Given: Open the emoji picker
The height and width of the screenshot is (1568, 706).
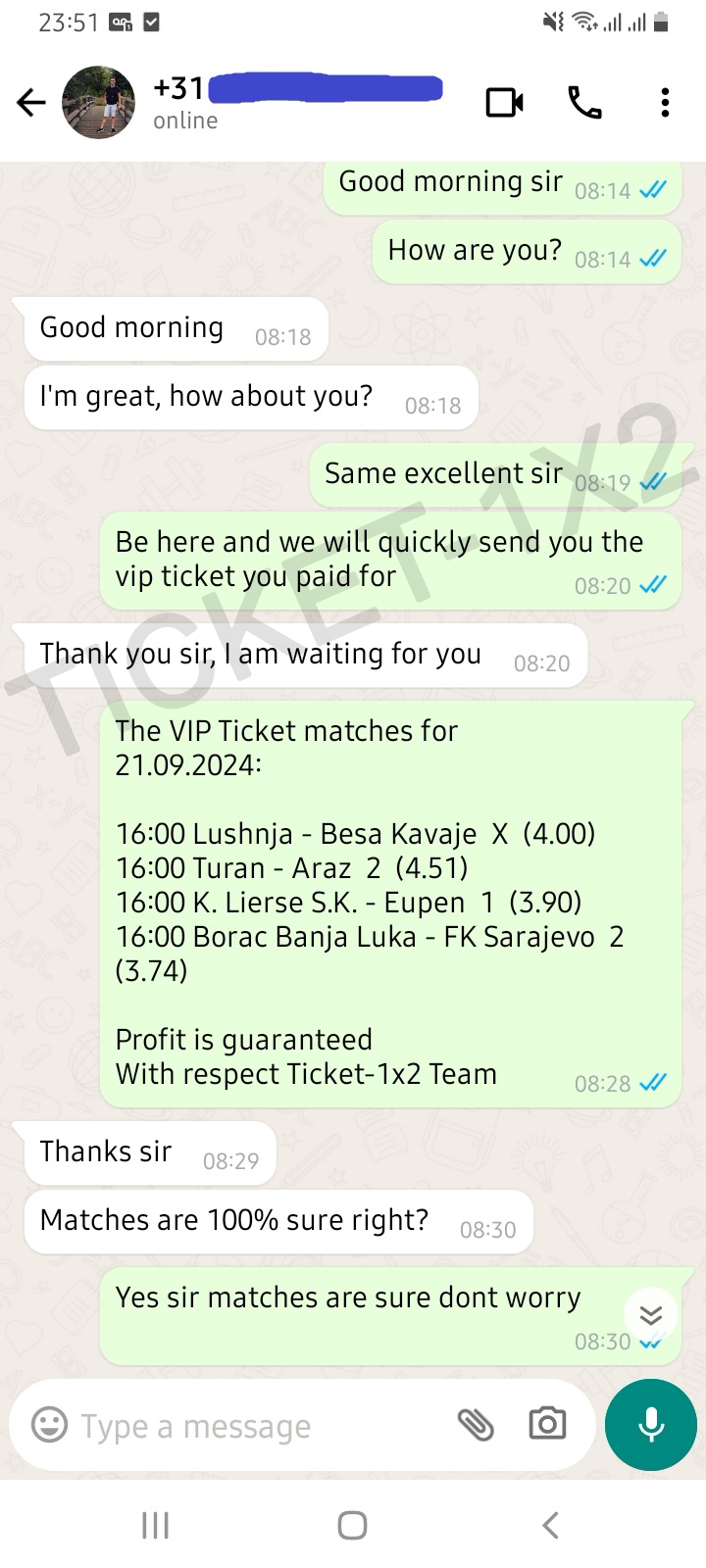Looking at the screenshot, I should click(49, 1425).
